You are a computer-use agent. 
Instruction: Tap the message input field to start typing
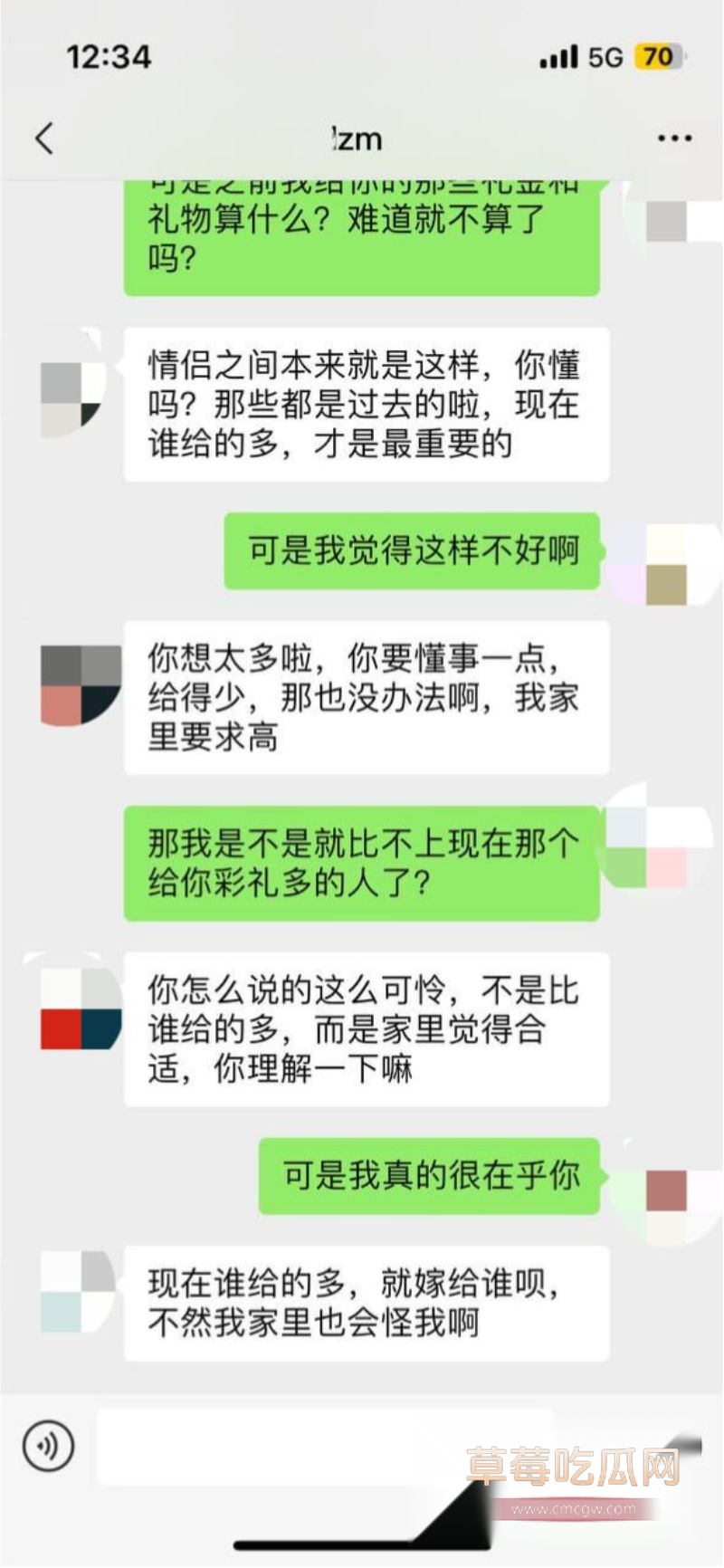point(317,1443)
